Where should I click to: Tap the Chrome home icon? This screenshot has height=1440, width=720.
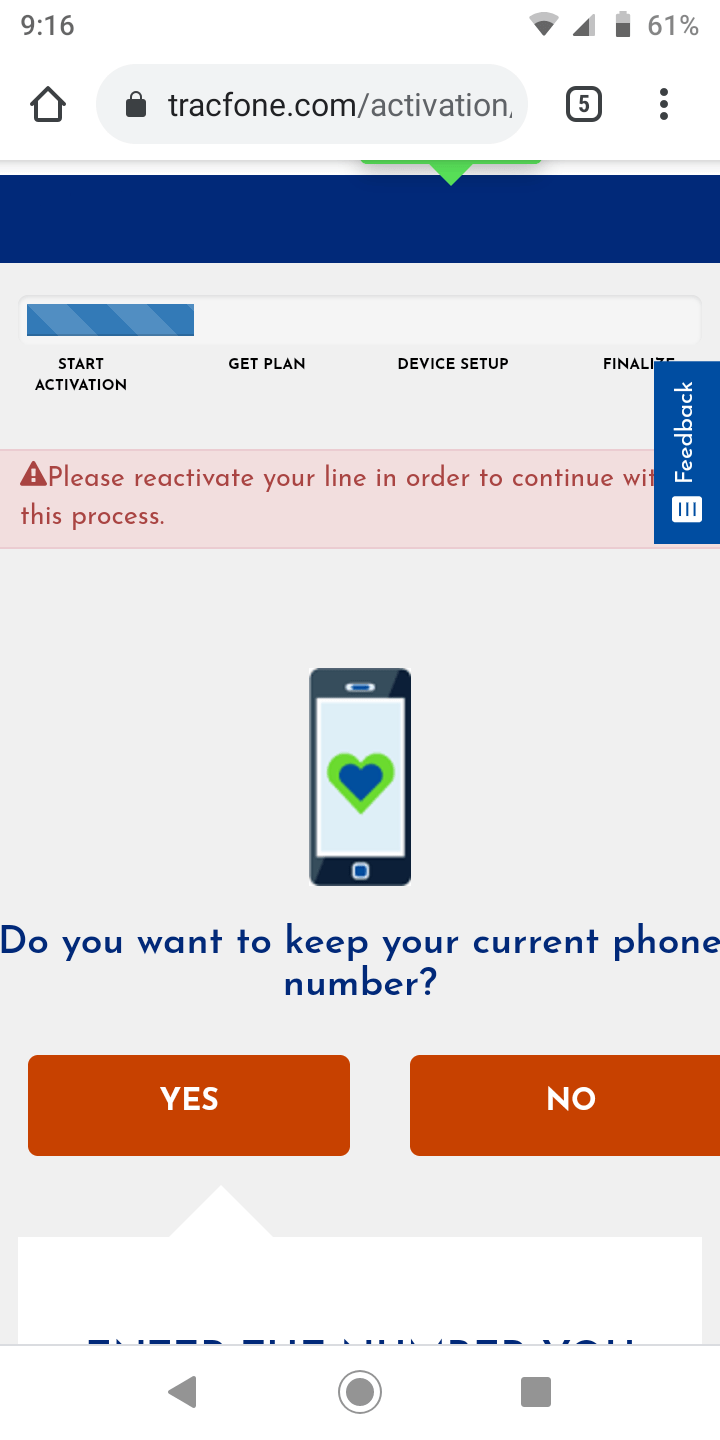pos(47,103)
